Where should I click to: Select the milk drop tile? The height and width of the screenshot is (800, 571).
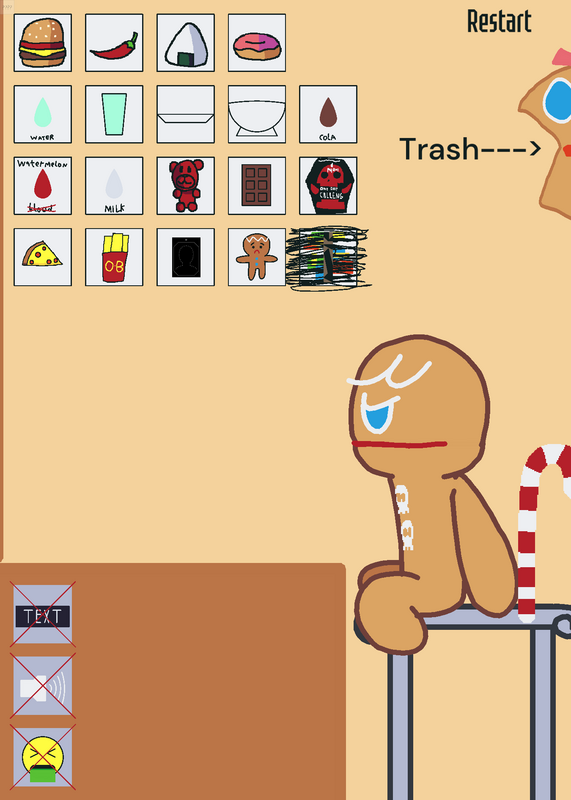tap(114, 186)
